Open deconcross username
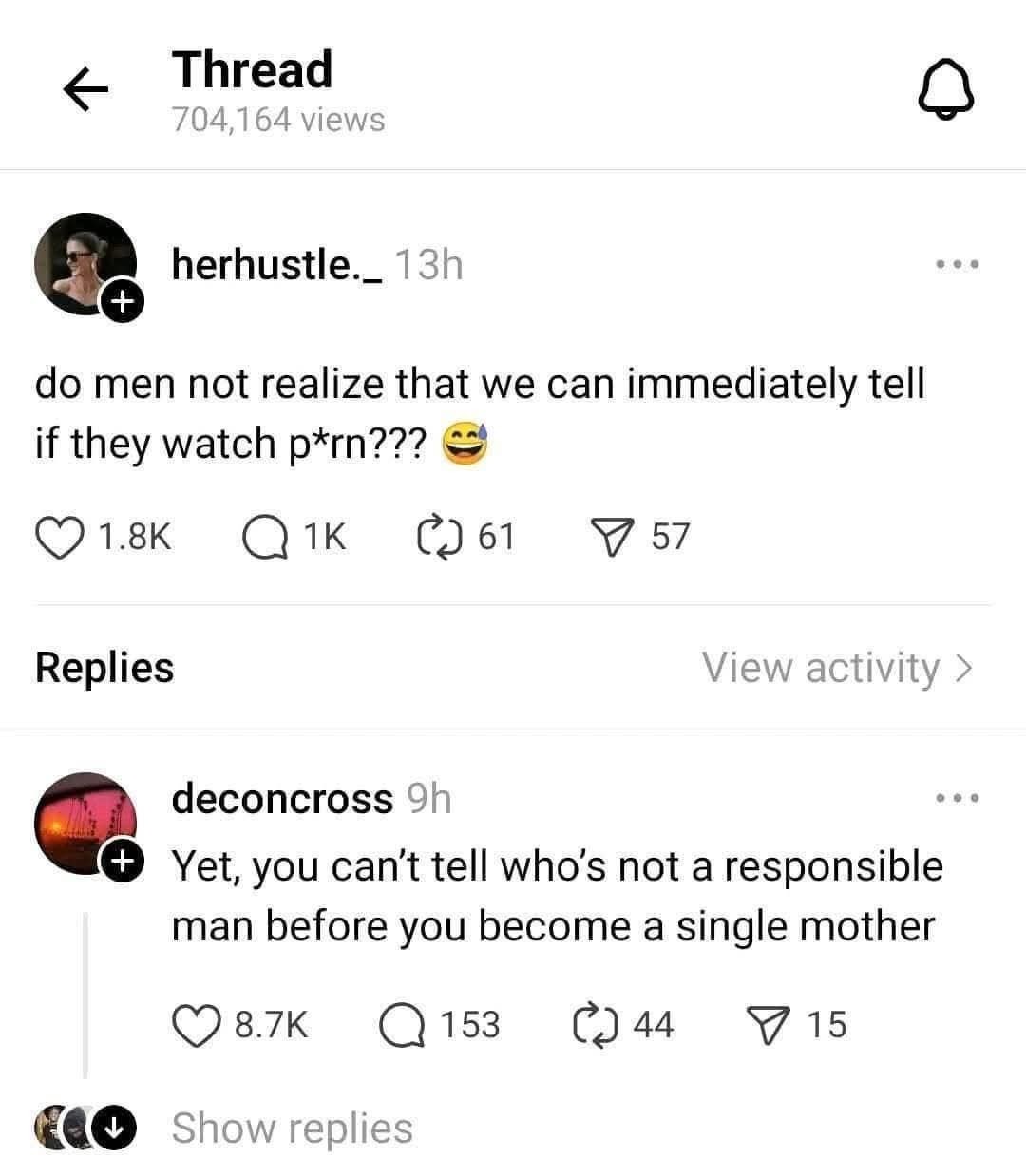The image size is (1026, 1176). coord(281,799)
